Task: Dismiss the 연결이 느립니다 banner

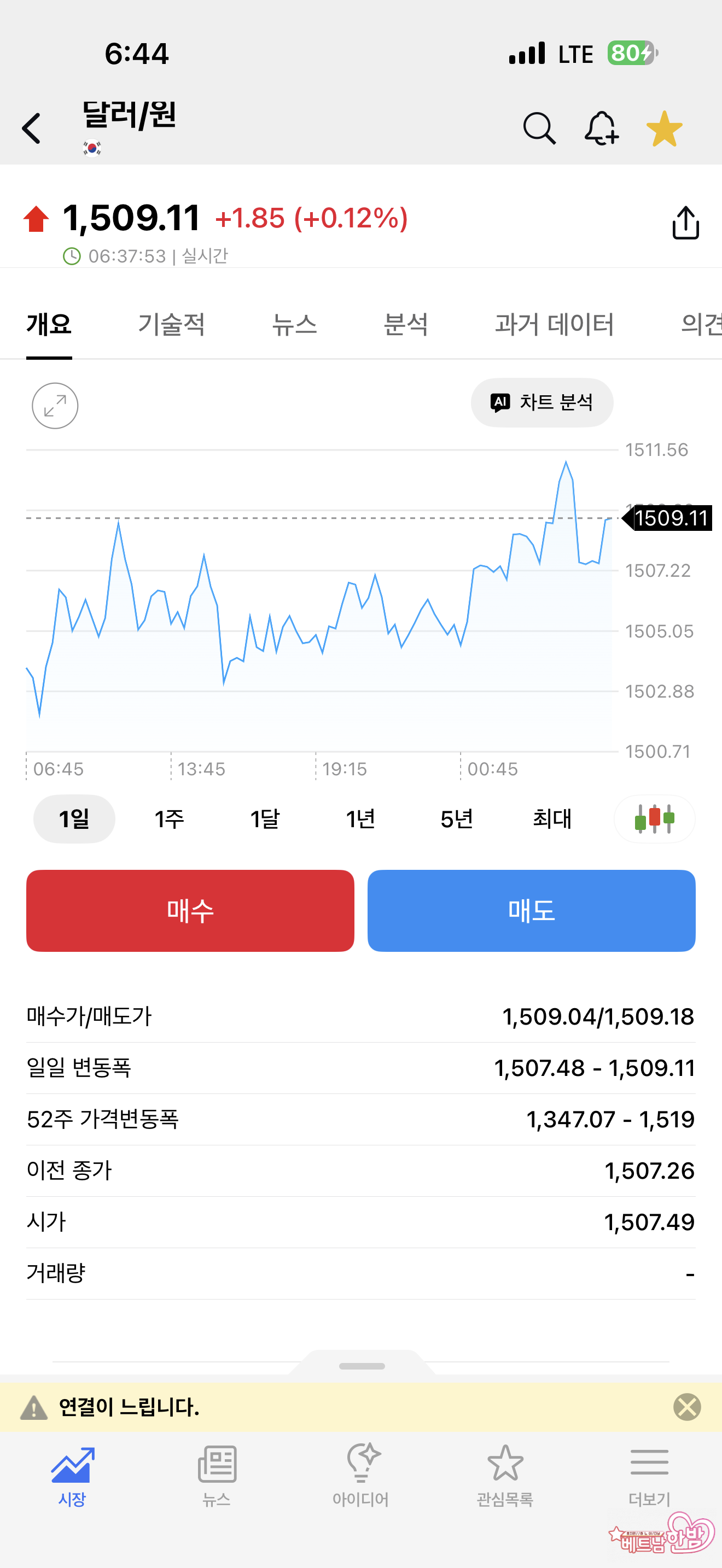Action: tap(686, 1407)
